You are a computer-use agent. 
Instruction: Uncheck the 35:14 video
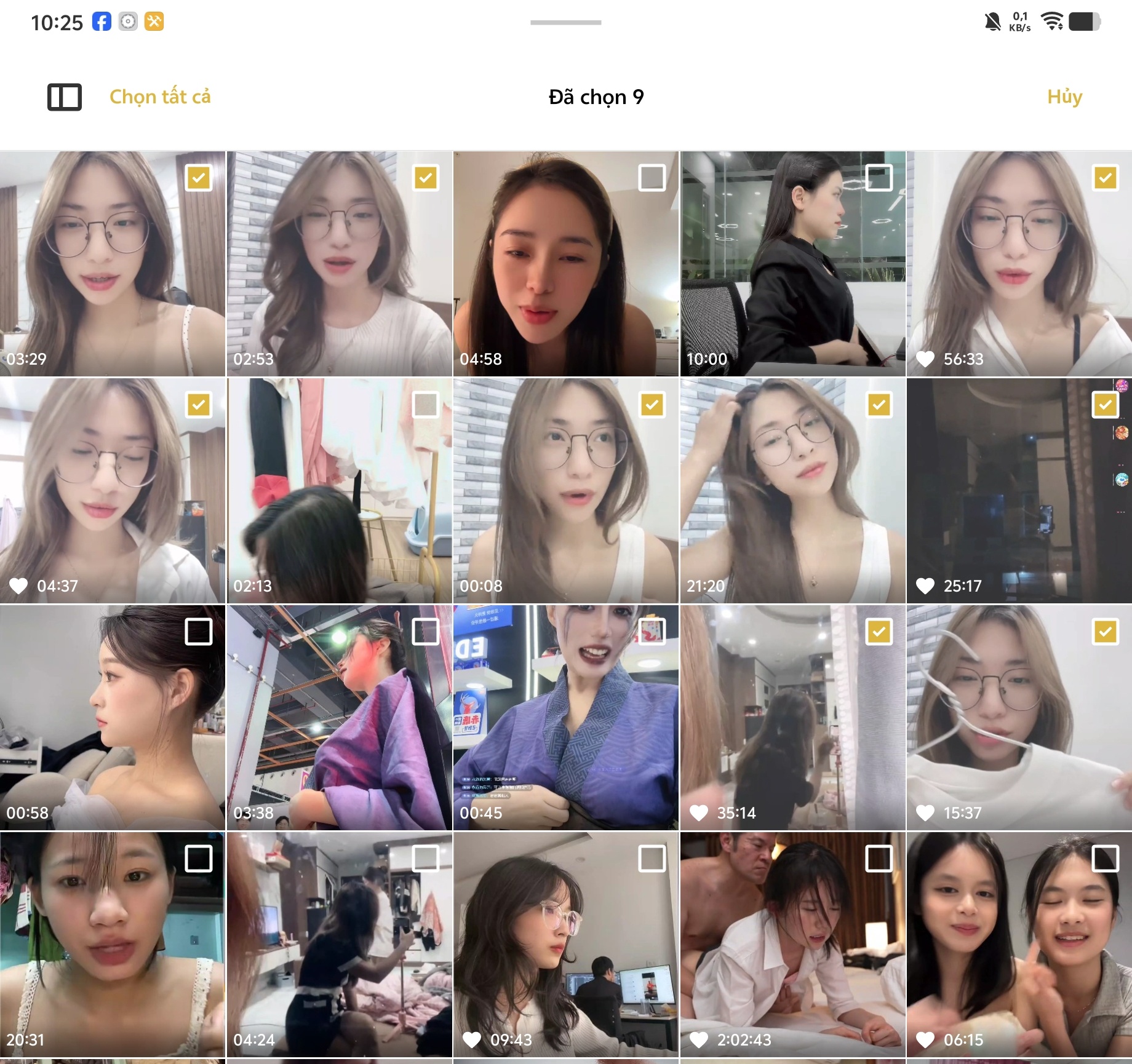click(879, 632)
